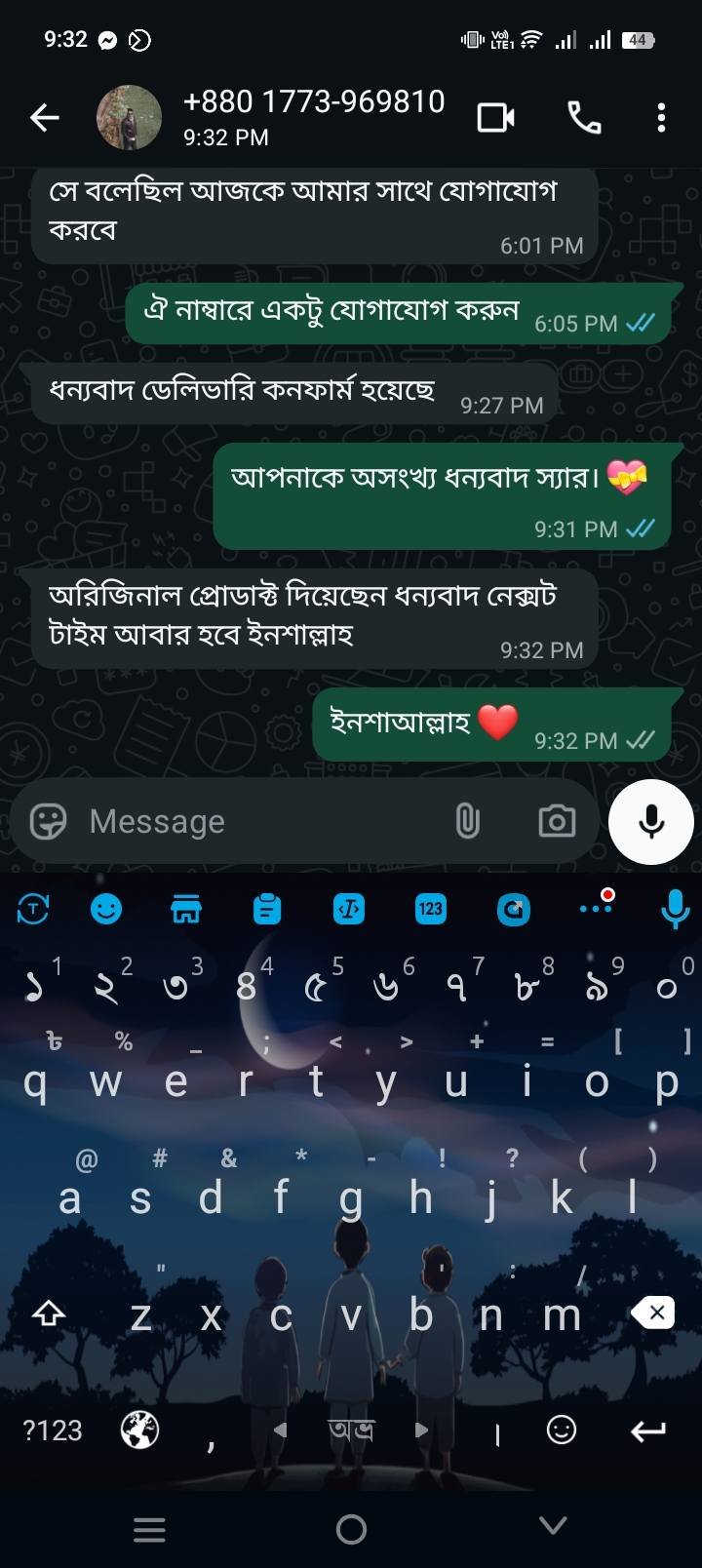Record a voice message
This screenshot has width=702, height=1568.
click(650, 822)
